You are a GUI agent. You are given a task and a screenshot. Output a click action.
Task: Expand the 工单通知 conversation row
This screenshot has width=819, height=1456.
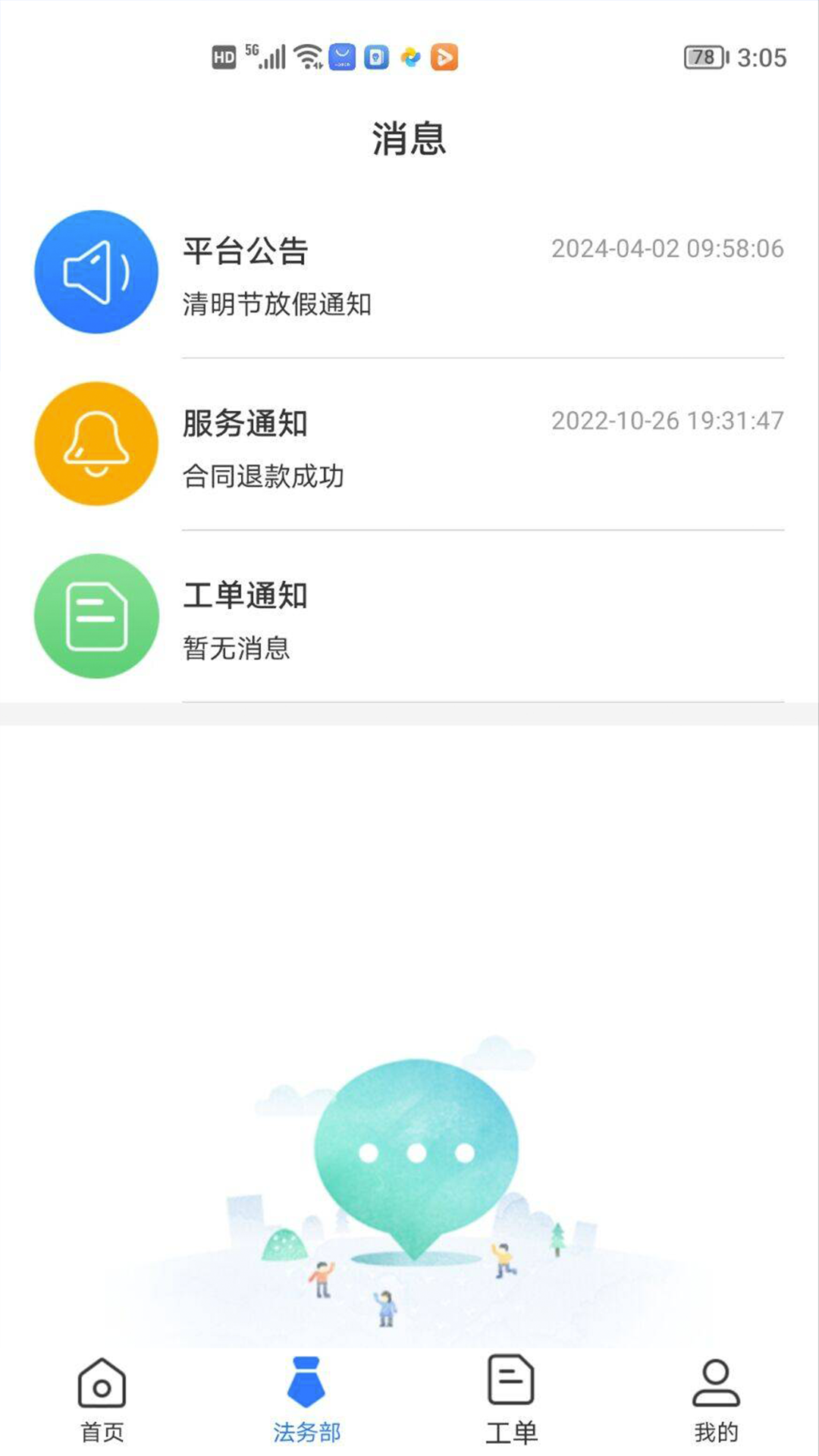(409, 617)
